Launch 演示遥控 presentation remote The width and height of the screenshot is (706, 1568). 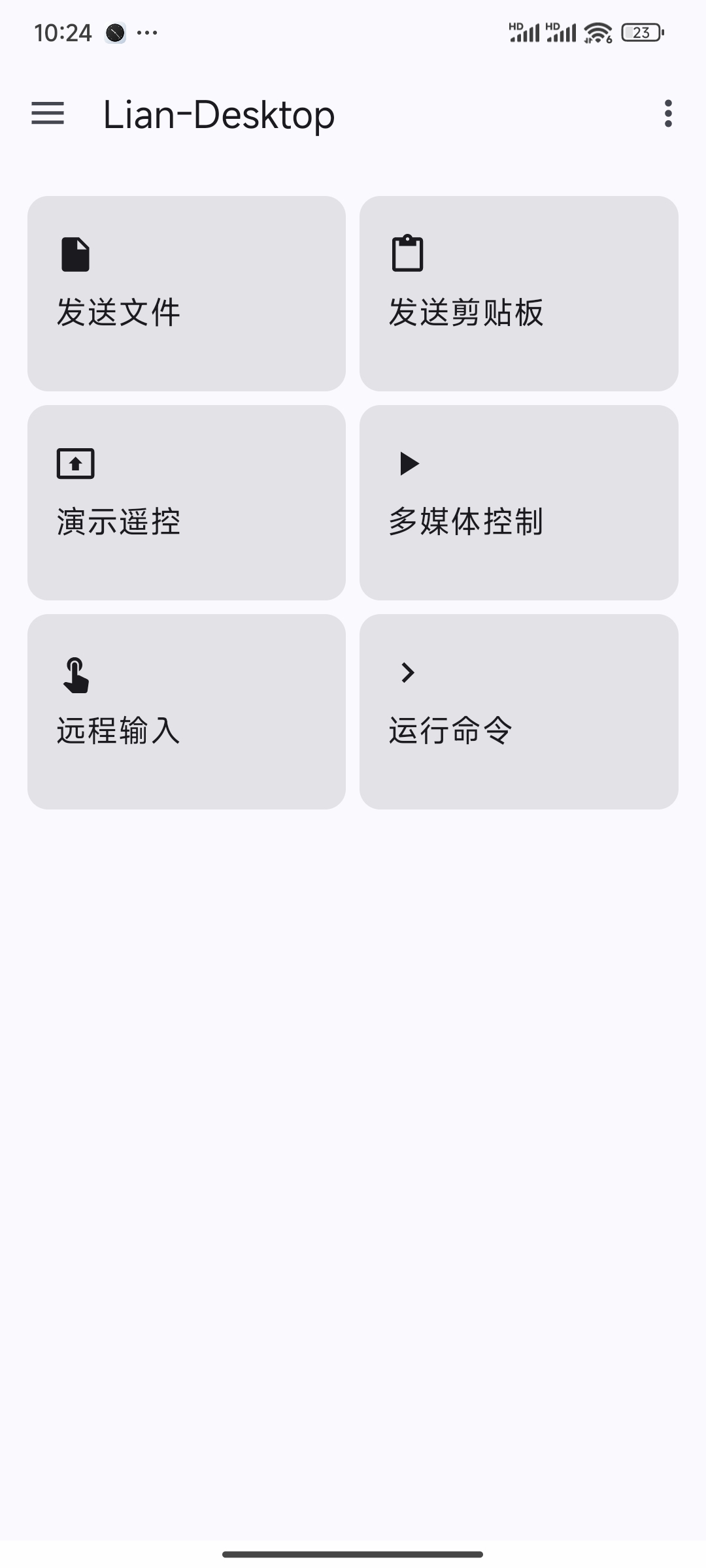[186, 502]
